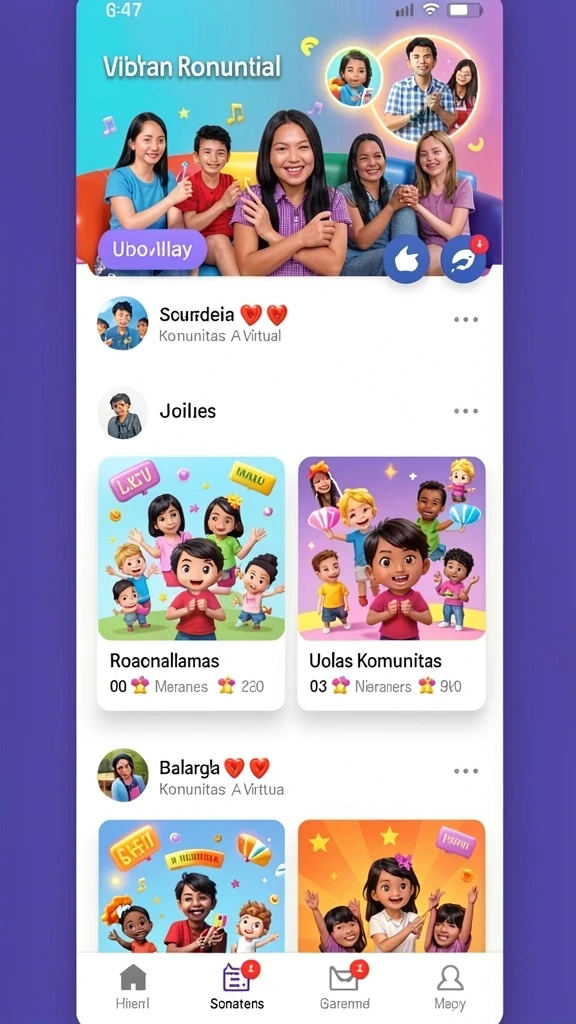Go to the Hienl home tab
This screenshot has width=576, height=1024.
(133, 987)
